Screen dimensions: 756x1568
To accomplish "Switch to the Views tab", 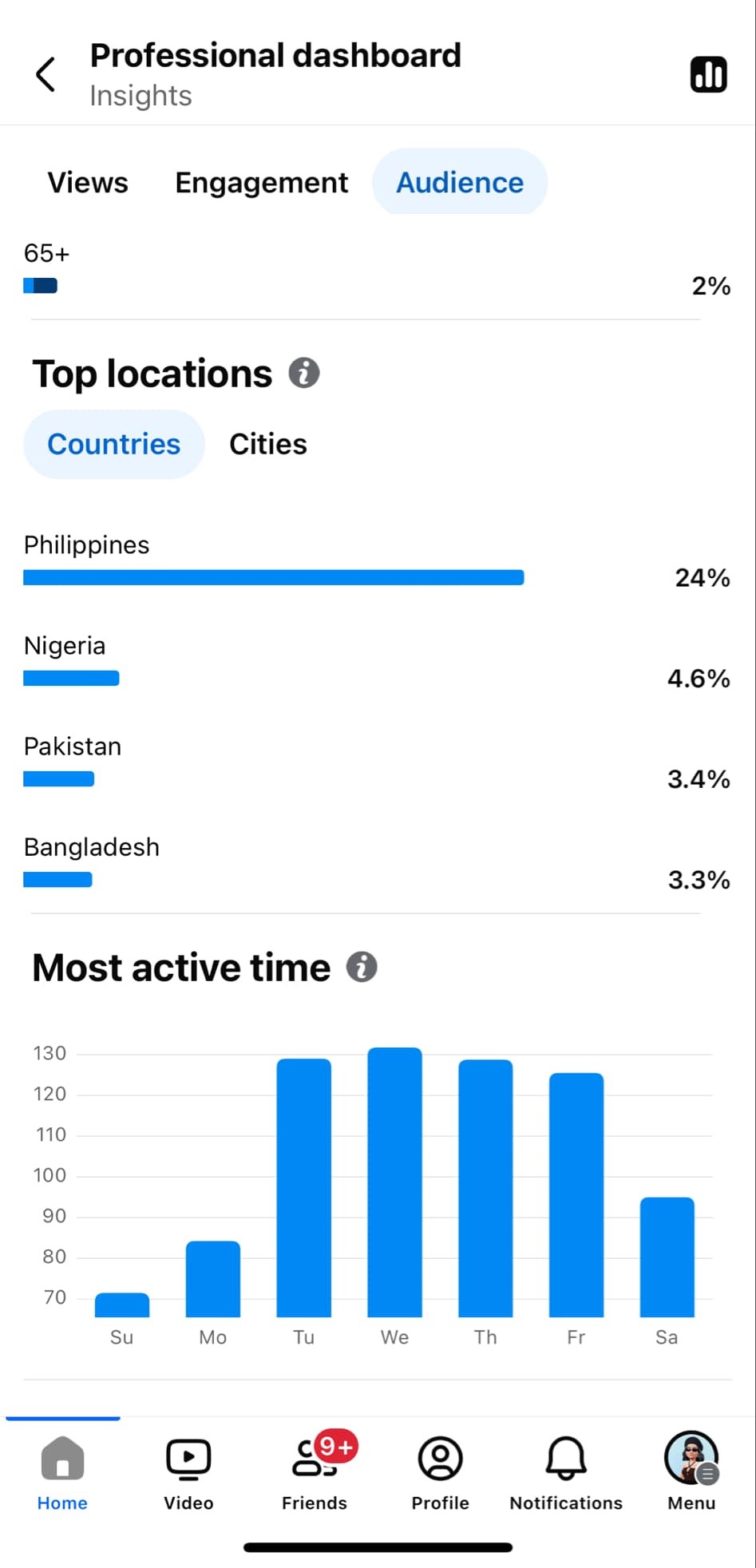I will coord(88,183).
